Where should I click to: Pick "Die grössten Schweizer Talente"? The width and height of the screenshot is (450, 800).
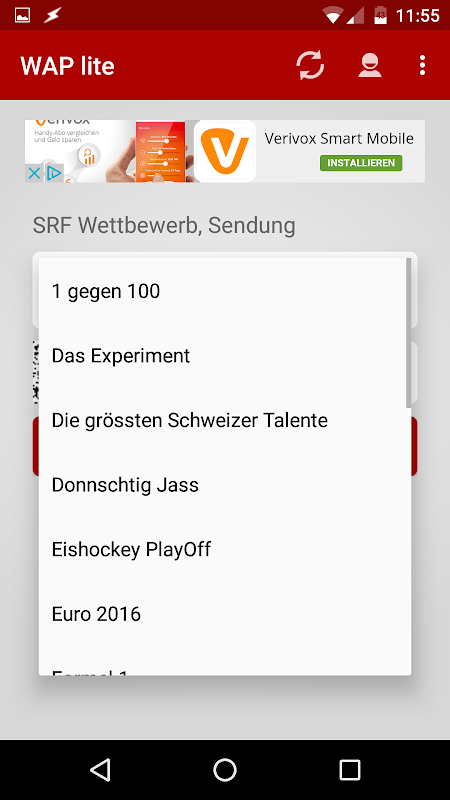pos(224,420)
